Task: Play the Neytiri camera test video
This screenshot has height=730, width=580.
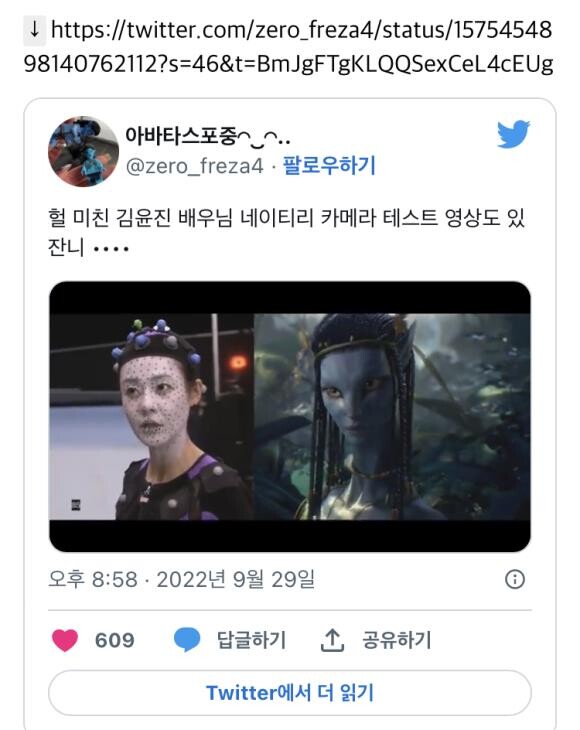Action: (290, 416)
